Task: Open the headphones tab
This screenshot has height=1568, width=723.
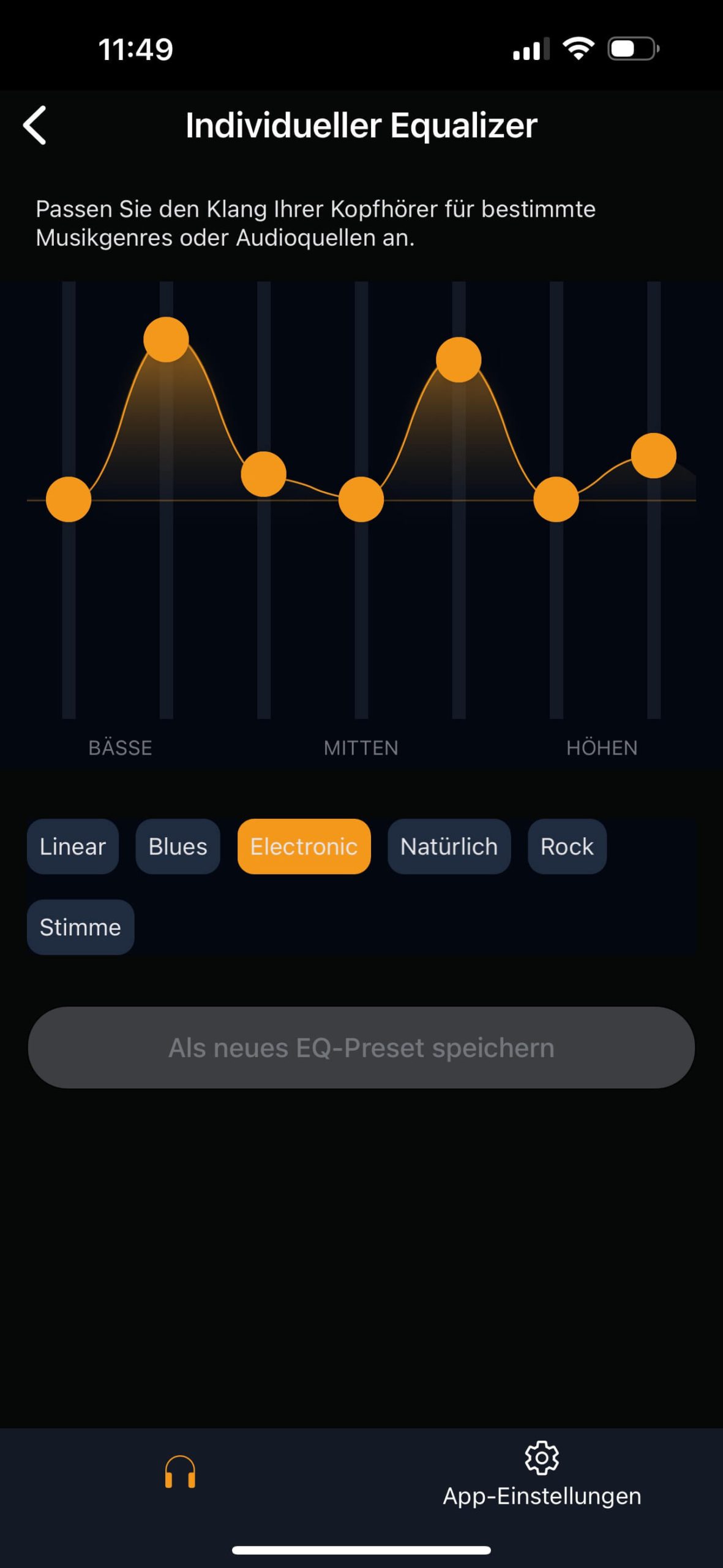Action: 180,1472
